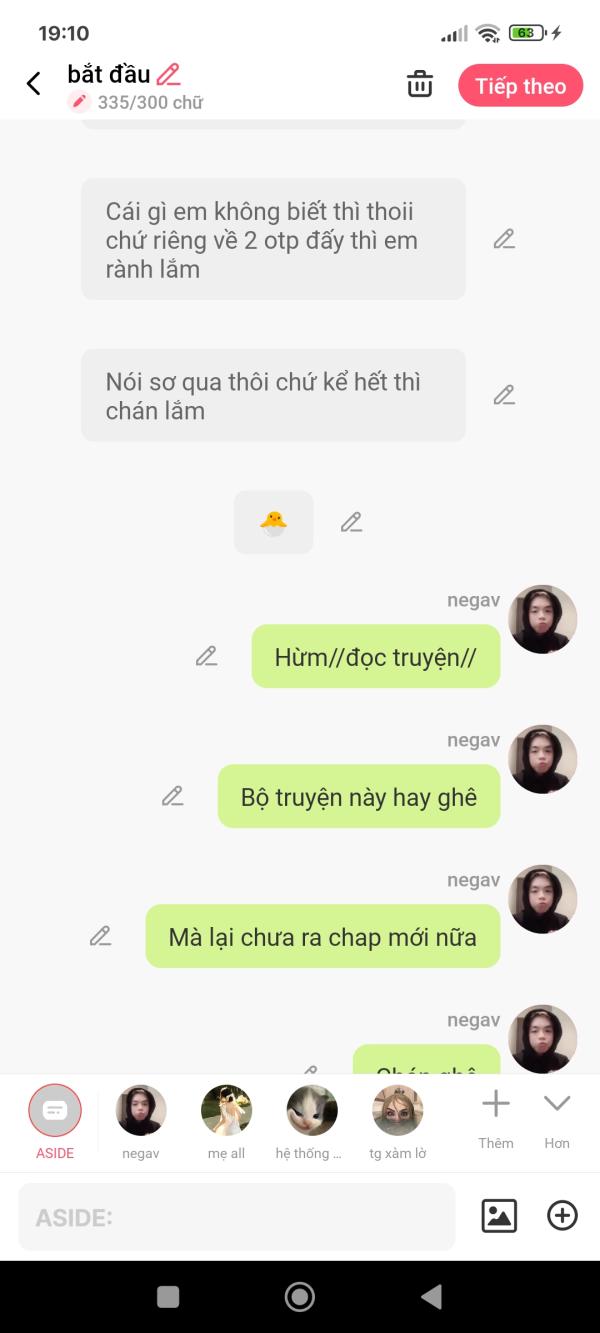Focus the ASIDE text input field
This screenshot has width=600, height=1333.
point(236,1217)
